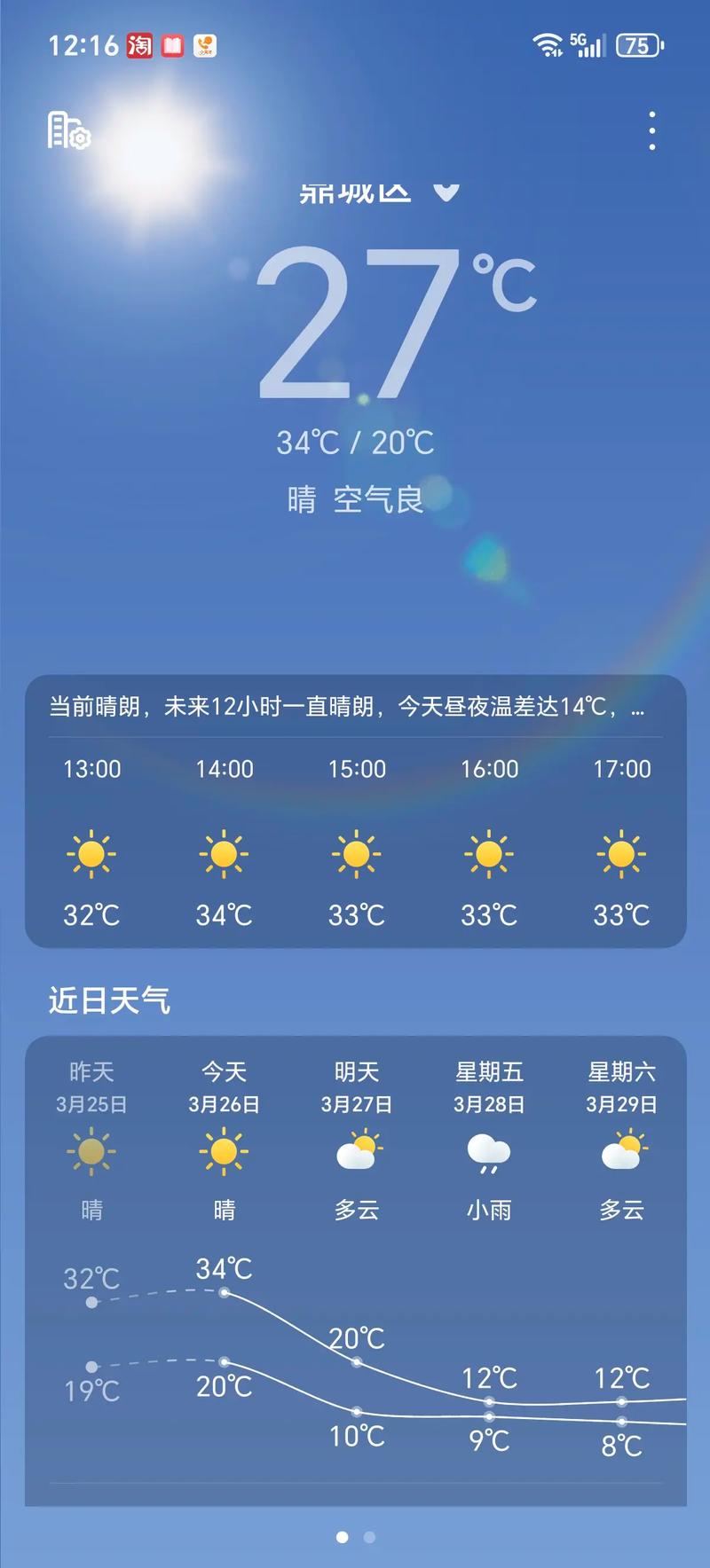Expand the truncated weather summary text
Viewport: 710px width, 1568px height.
[355, 707]
